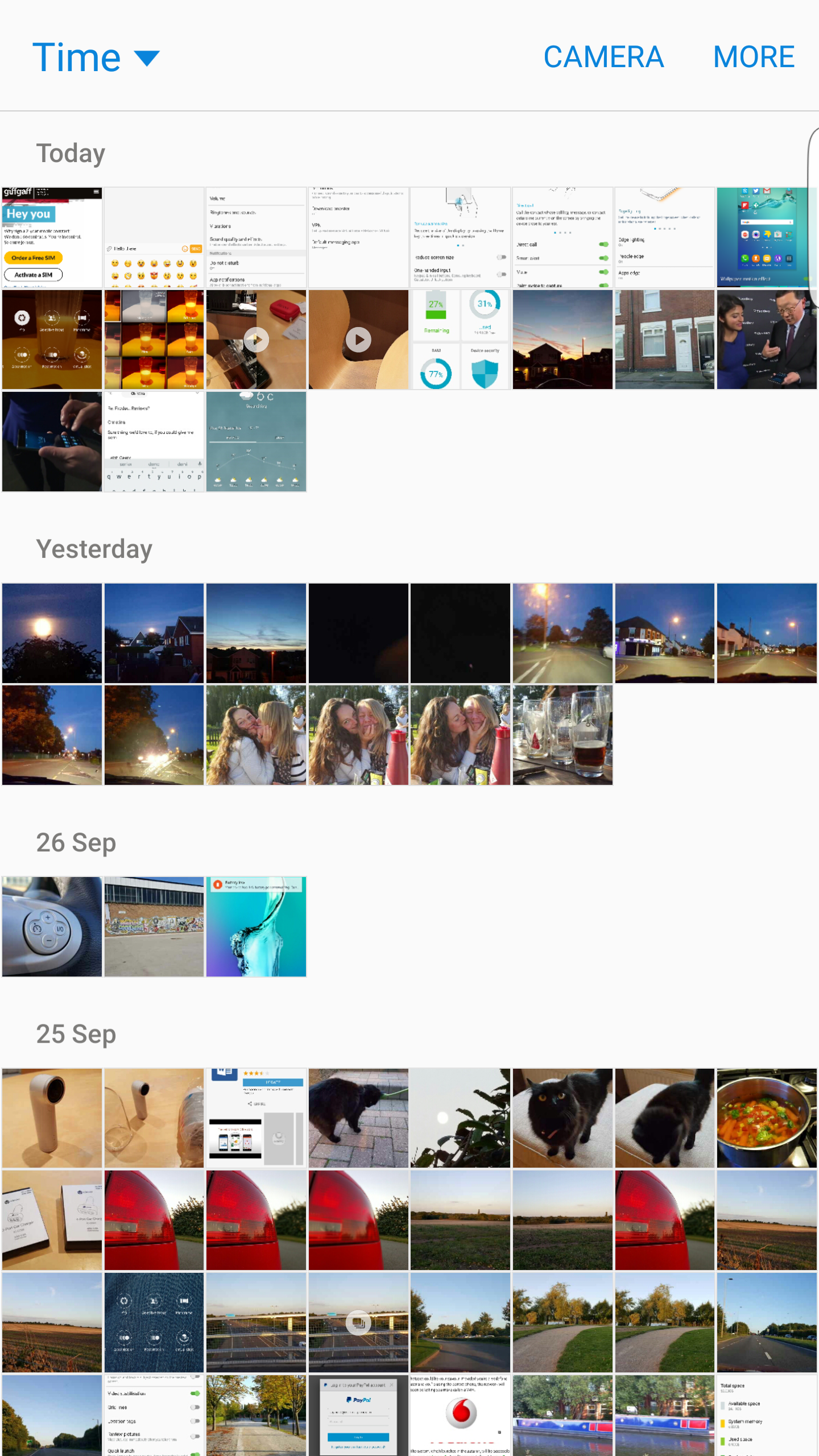Screen dimensions: 819x1456
Task: Open the MORE options menu
Action: (x=754, y=57)
